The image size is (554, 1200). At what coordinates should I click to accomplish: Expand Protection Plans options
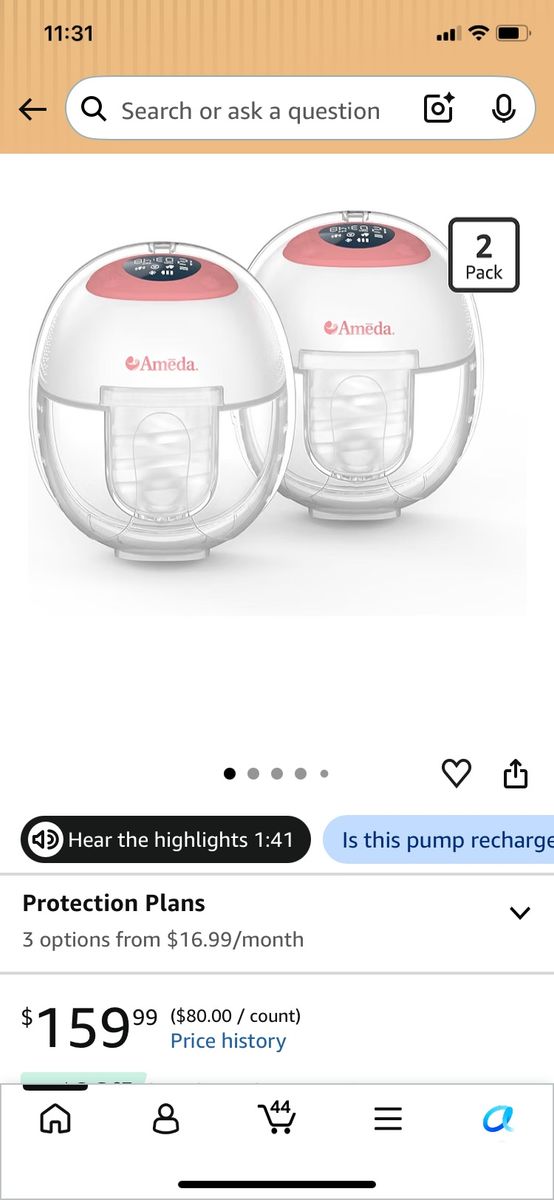coord(277,921)
